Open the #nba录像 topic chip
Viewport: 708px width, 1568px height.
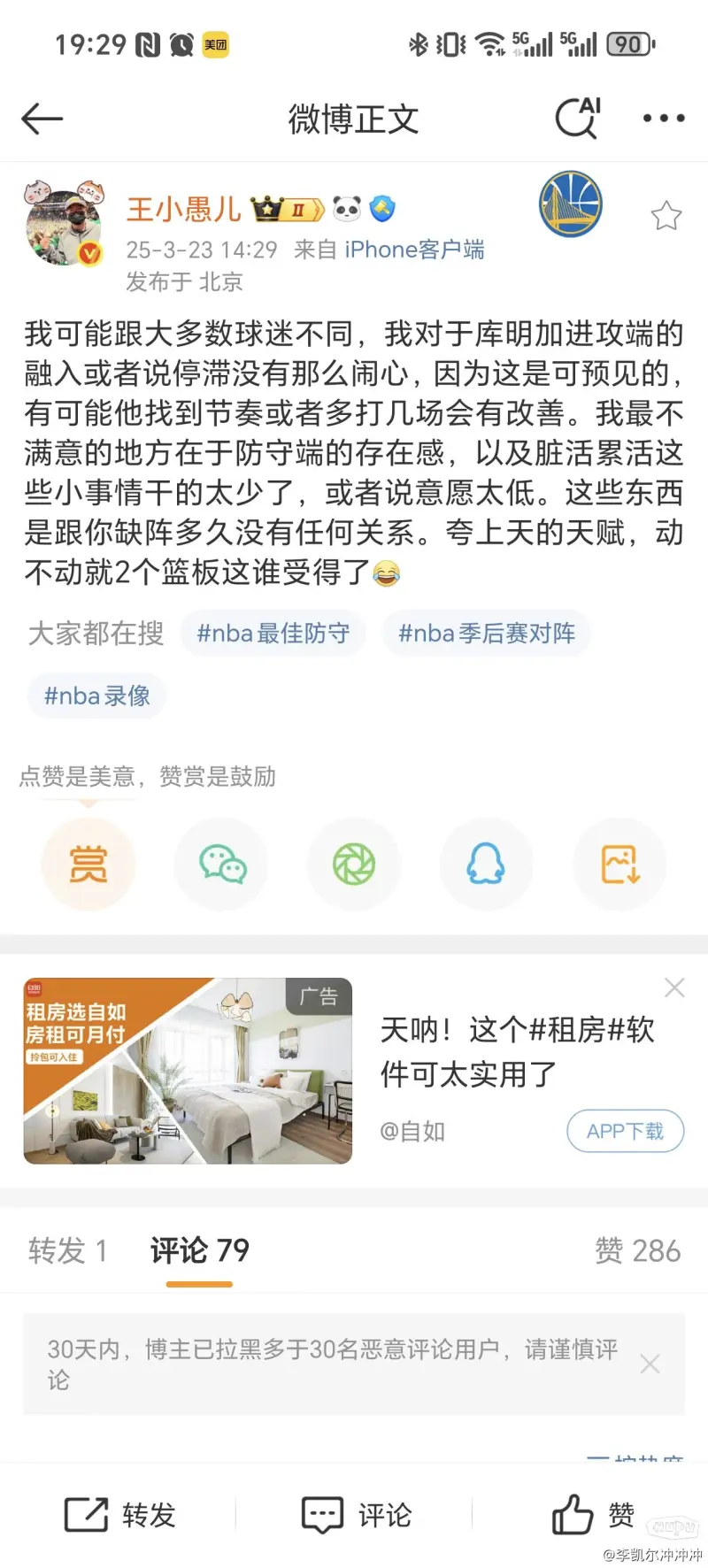click(97, 696)
